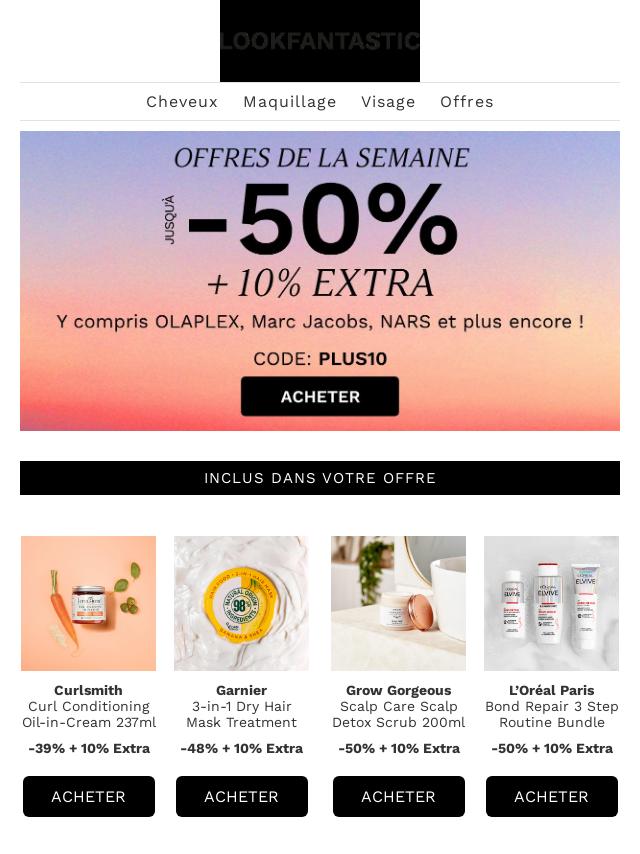The height and width of the screenshot is (854, 640).
Task: Open the Curlsmith Curl Conditioning product image
Action: pyautogui.click(x=89, y=603)
